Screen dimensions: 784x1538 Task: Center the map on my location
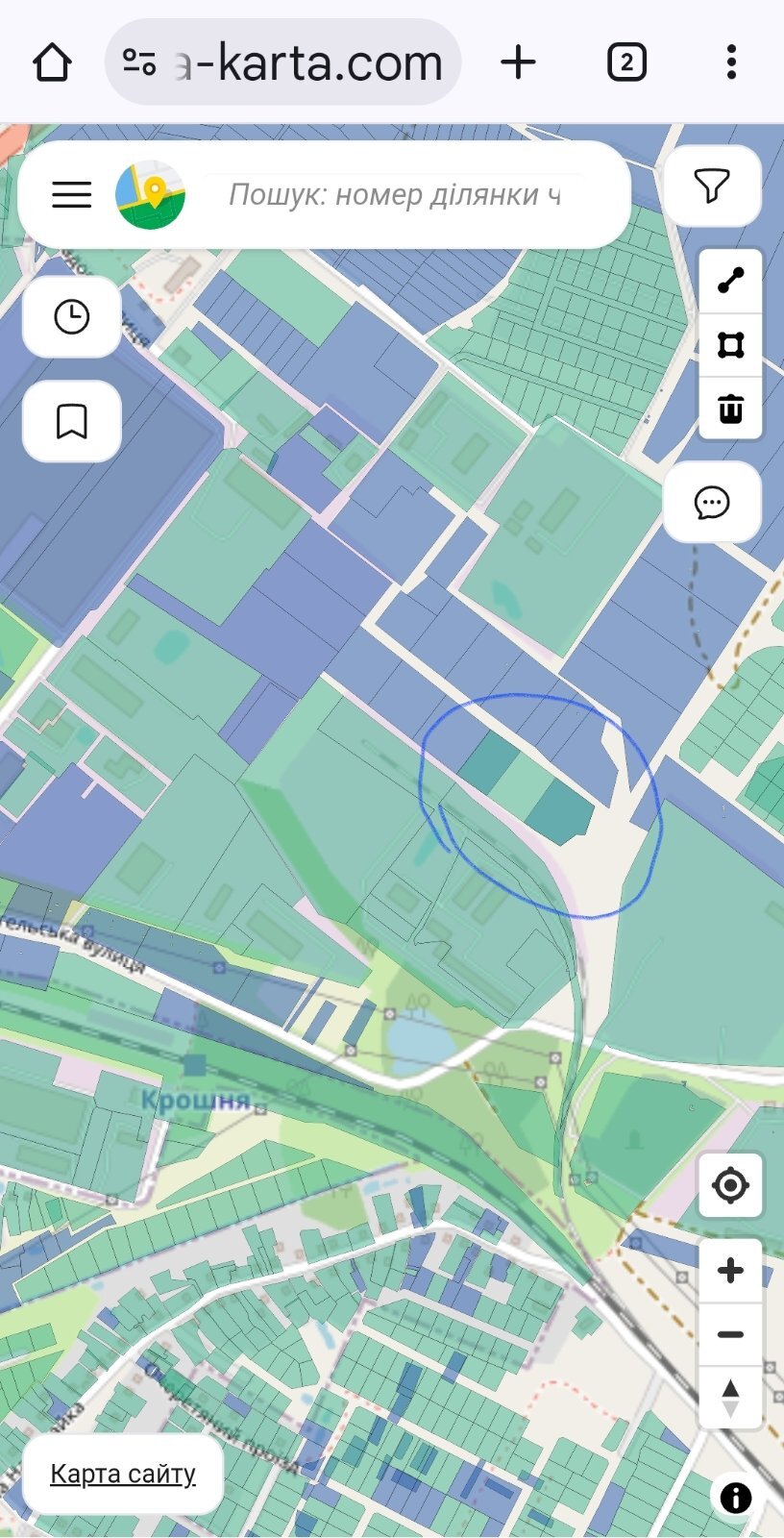tap(730, 1185)
